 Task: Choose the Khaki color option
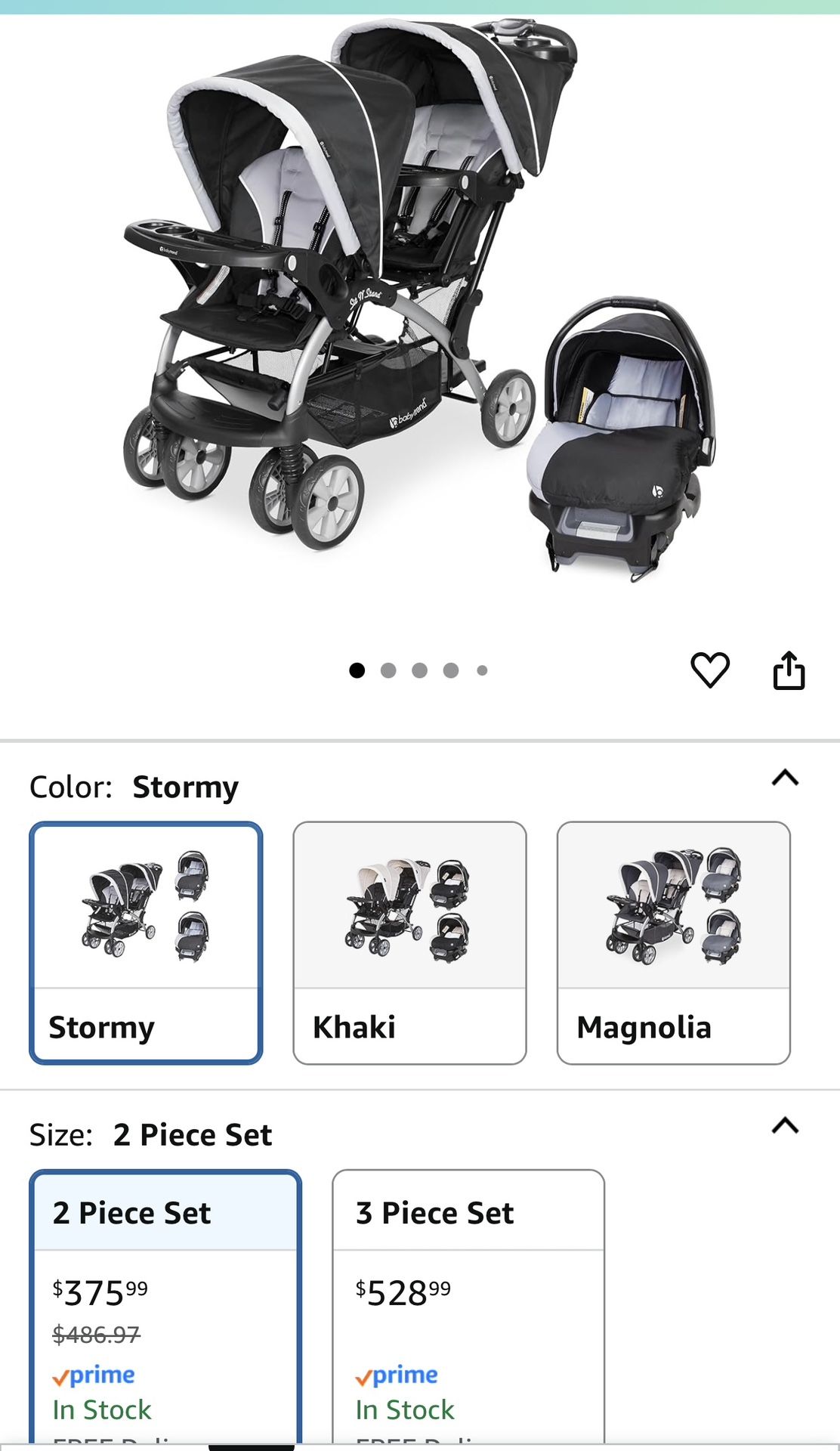(409, 942)
